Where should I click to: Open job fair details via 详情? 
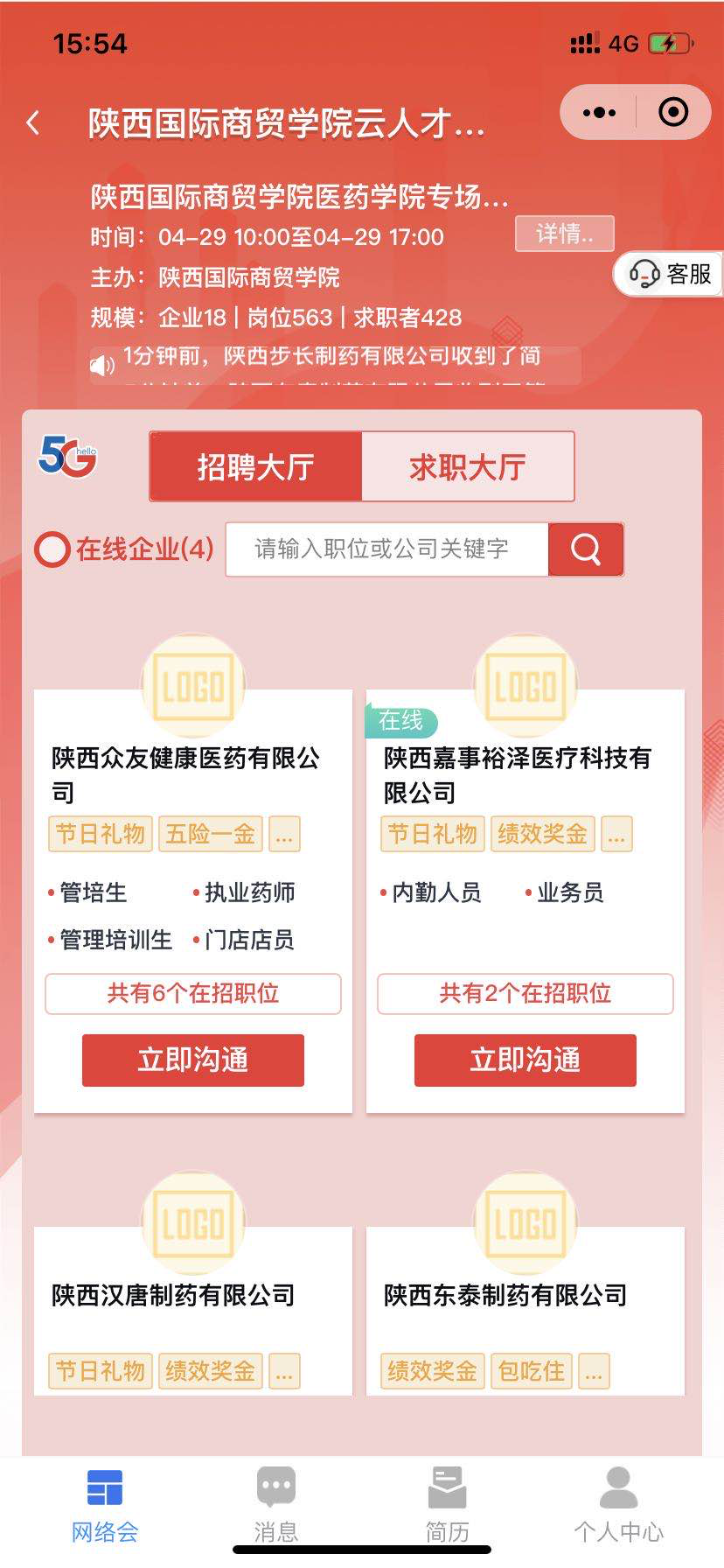pos(564,234)
